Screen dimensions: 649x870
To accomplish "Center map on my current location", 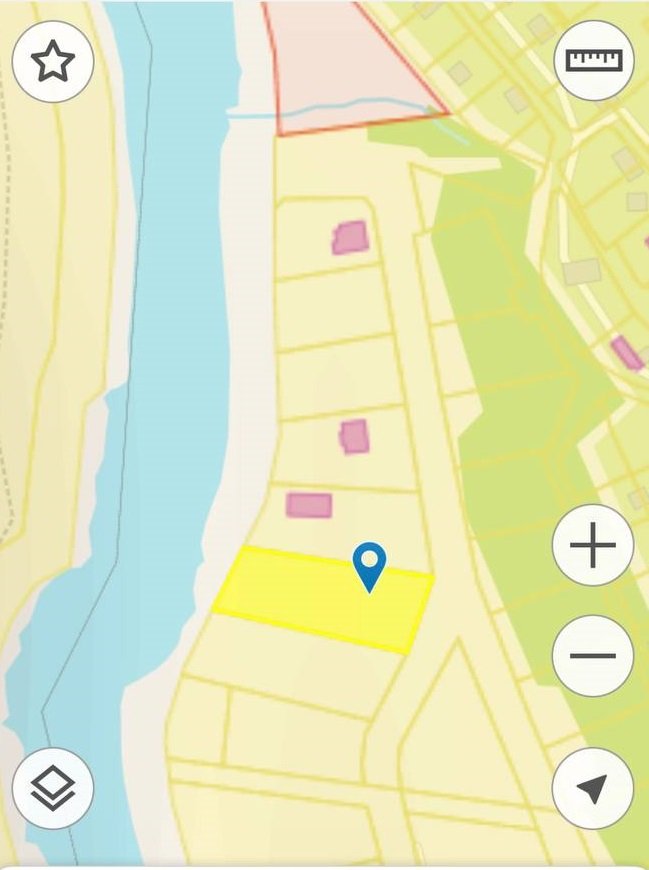I will pos(593,788).
